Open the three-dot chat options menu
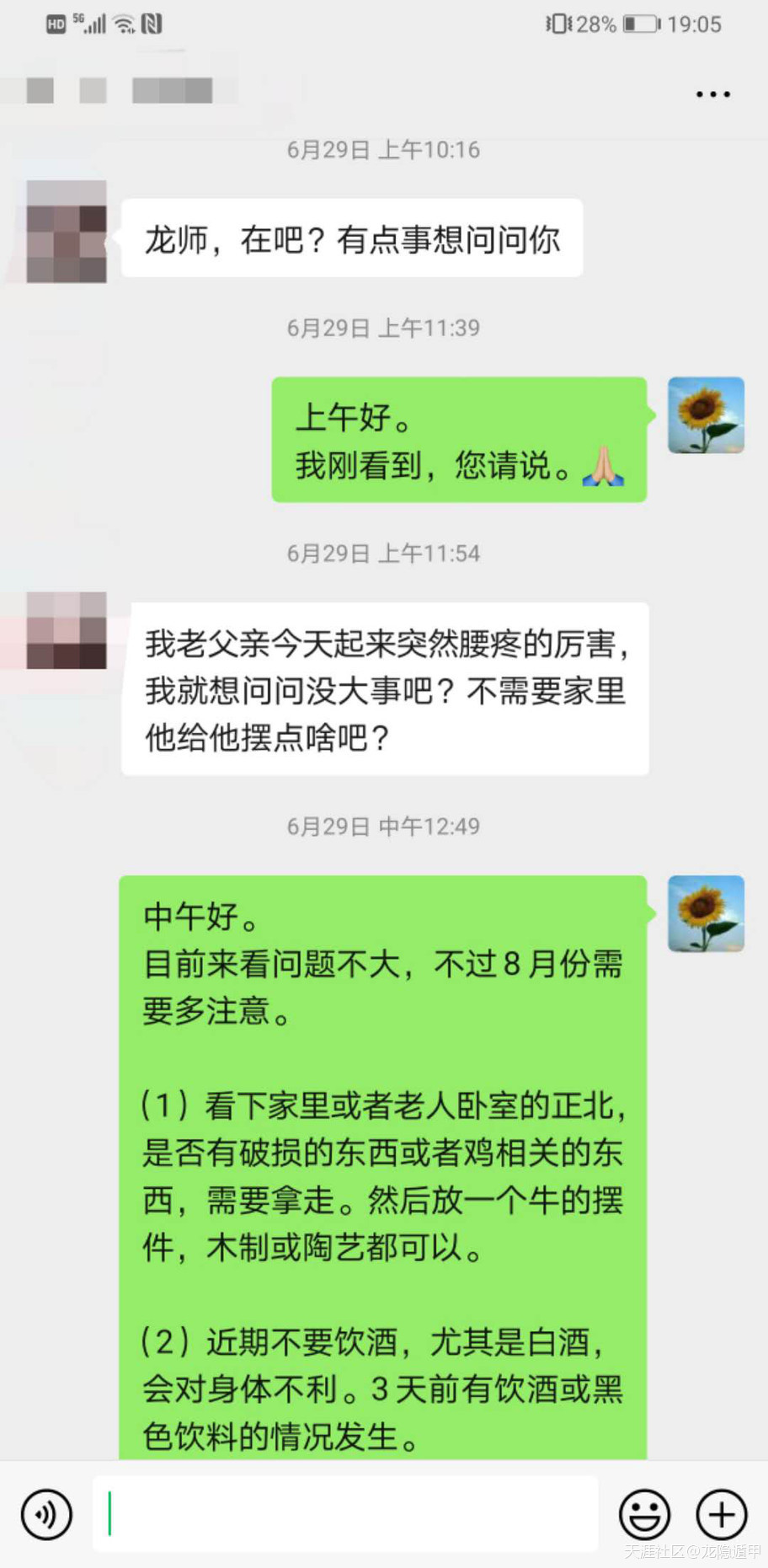Viewport: 768px width, 1568px height. (712, 94)
